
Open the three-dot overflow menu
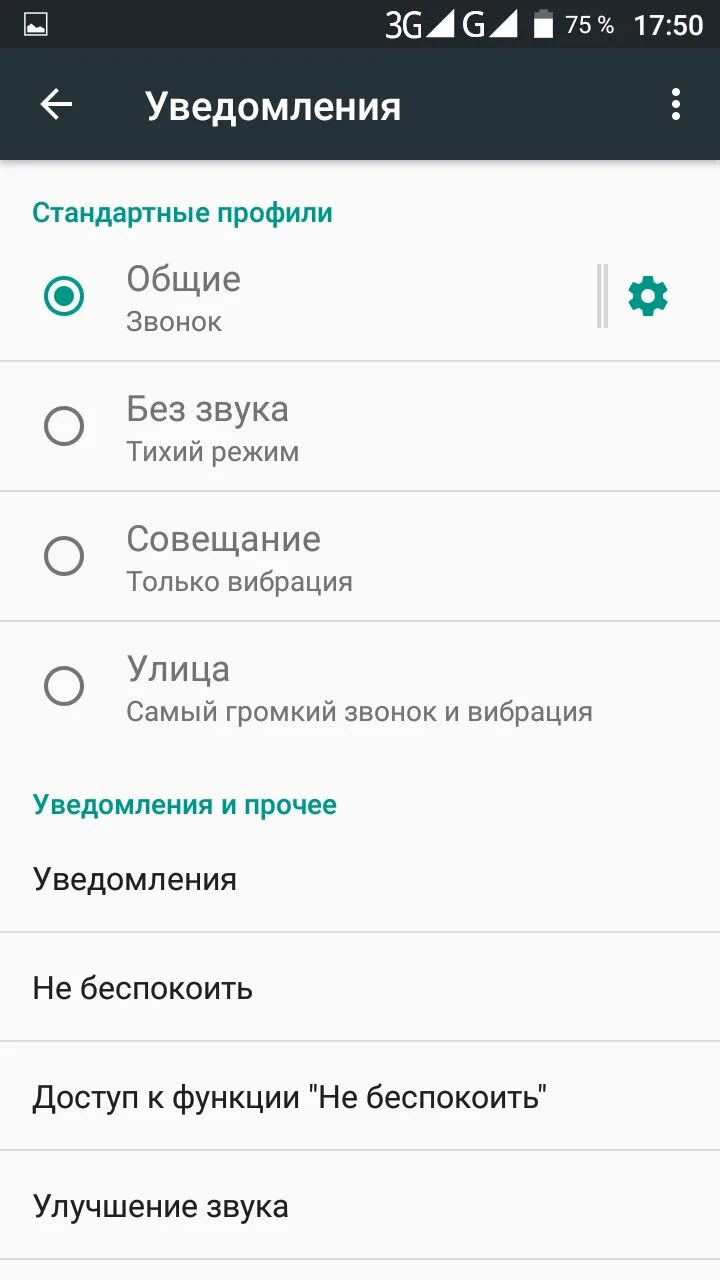coord(676,105)
